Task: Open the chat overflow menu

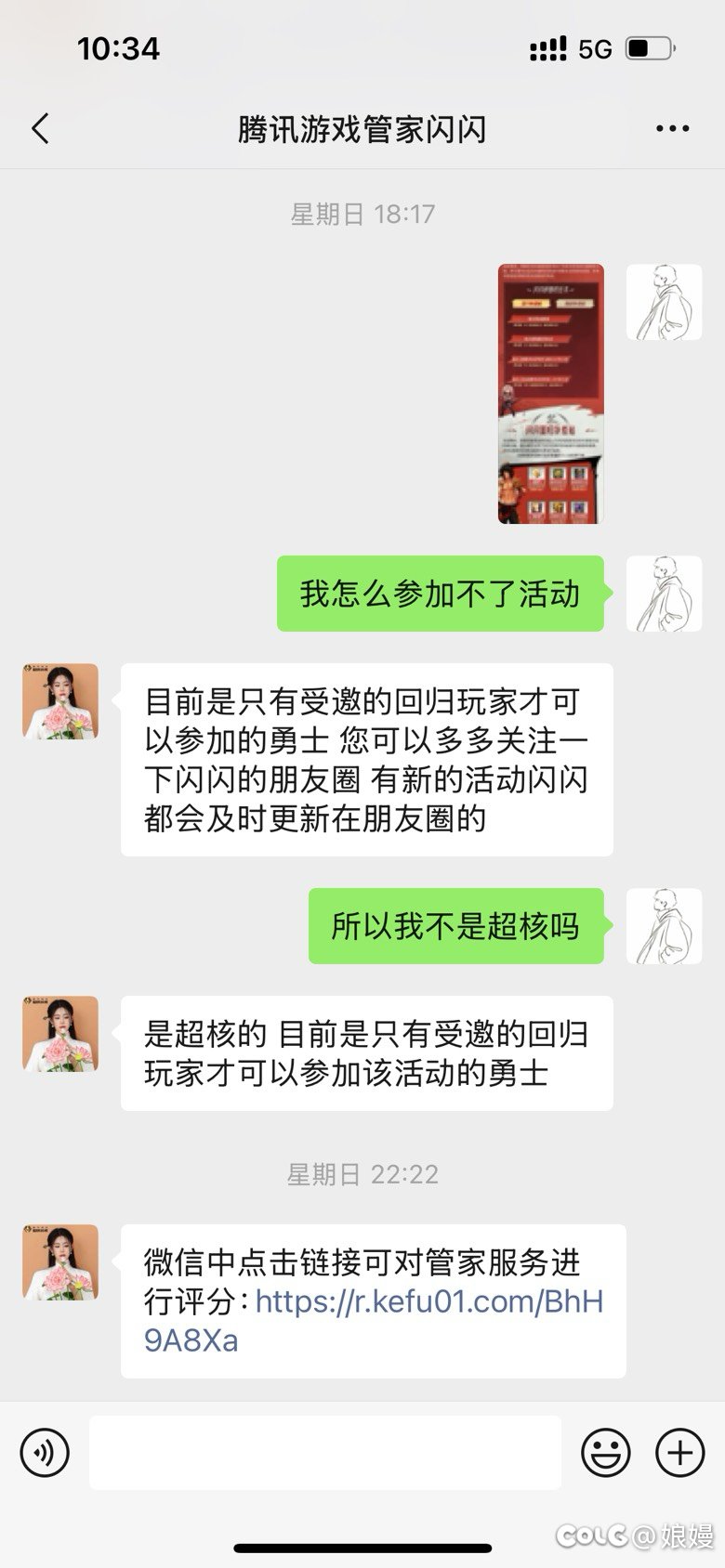Action: click(672, 129)
